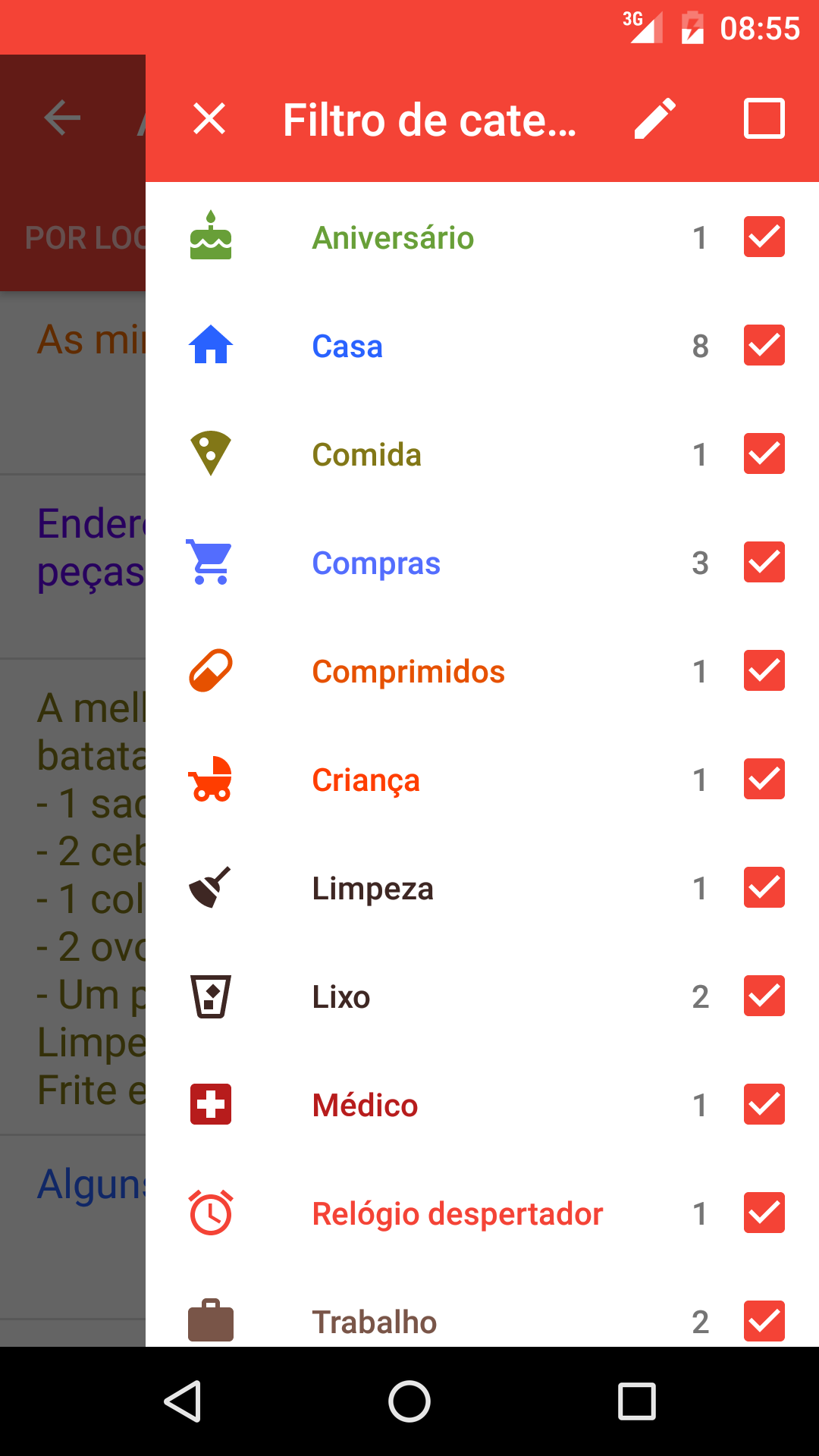Go to the Android home screen
The height and width of the screenshot is (1456, 819).
(409, 1401)
